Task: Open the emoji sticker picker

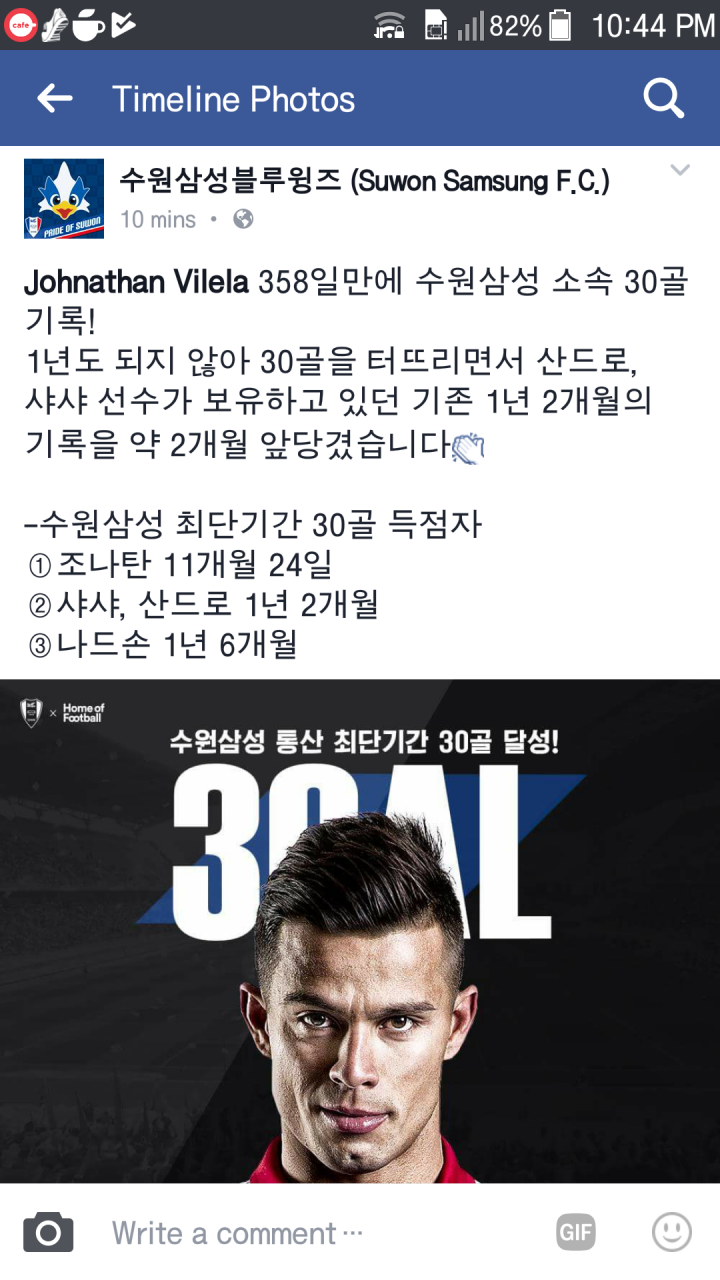Action: click(x=671, y=1232)
